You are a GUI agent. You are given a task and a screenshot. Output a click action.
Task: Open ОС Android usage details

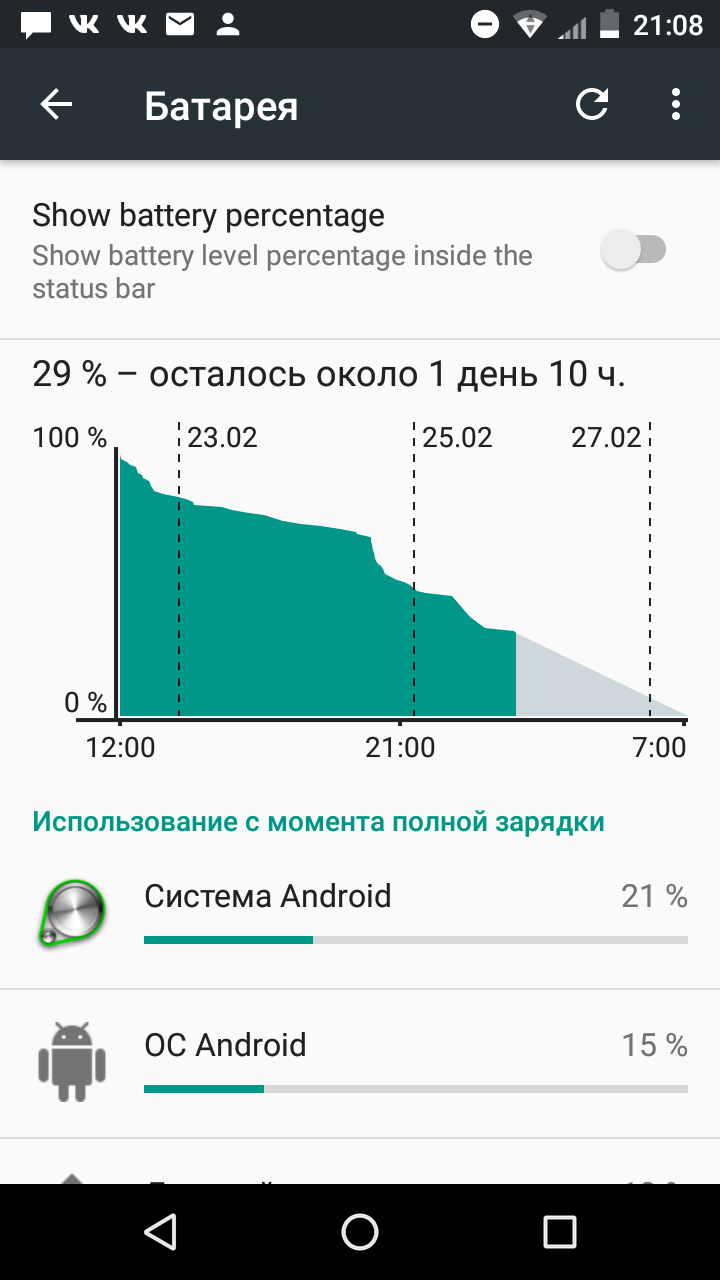(x=360, y=1064)
